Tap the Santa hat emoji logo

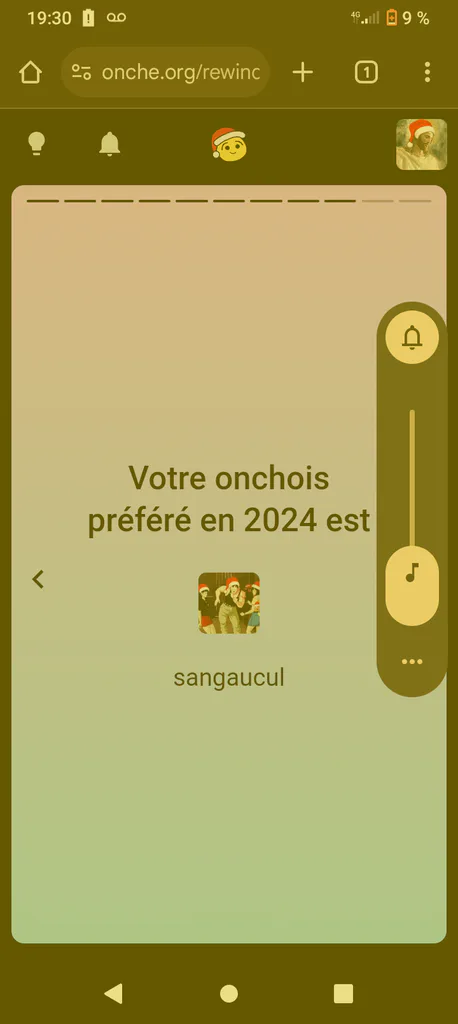(x=229, y=144)
